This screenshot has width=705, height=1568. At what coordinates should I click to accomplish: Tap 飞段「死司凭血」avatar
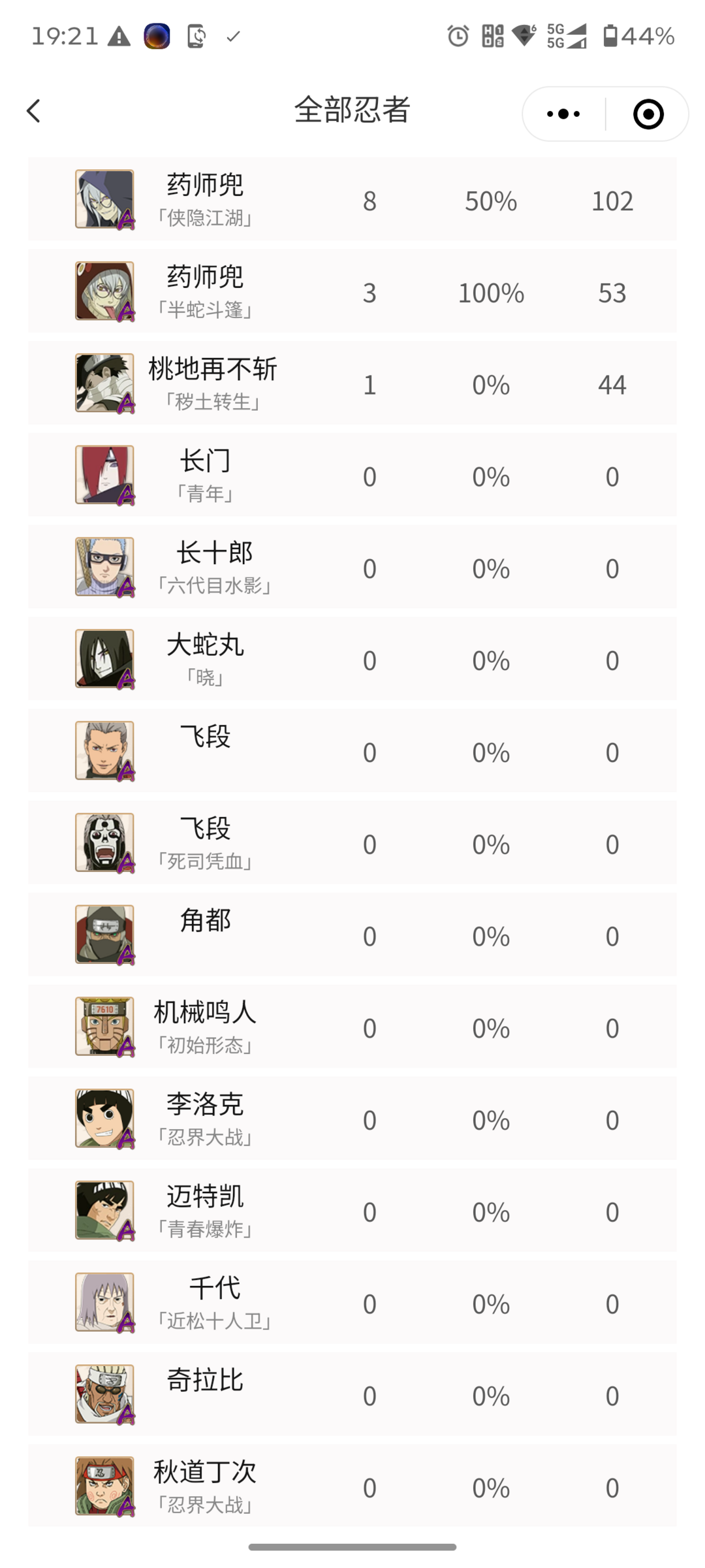(104, 844)
